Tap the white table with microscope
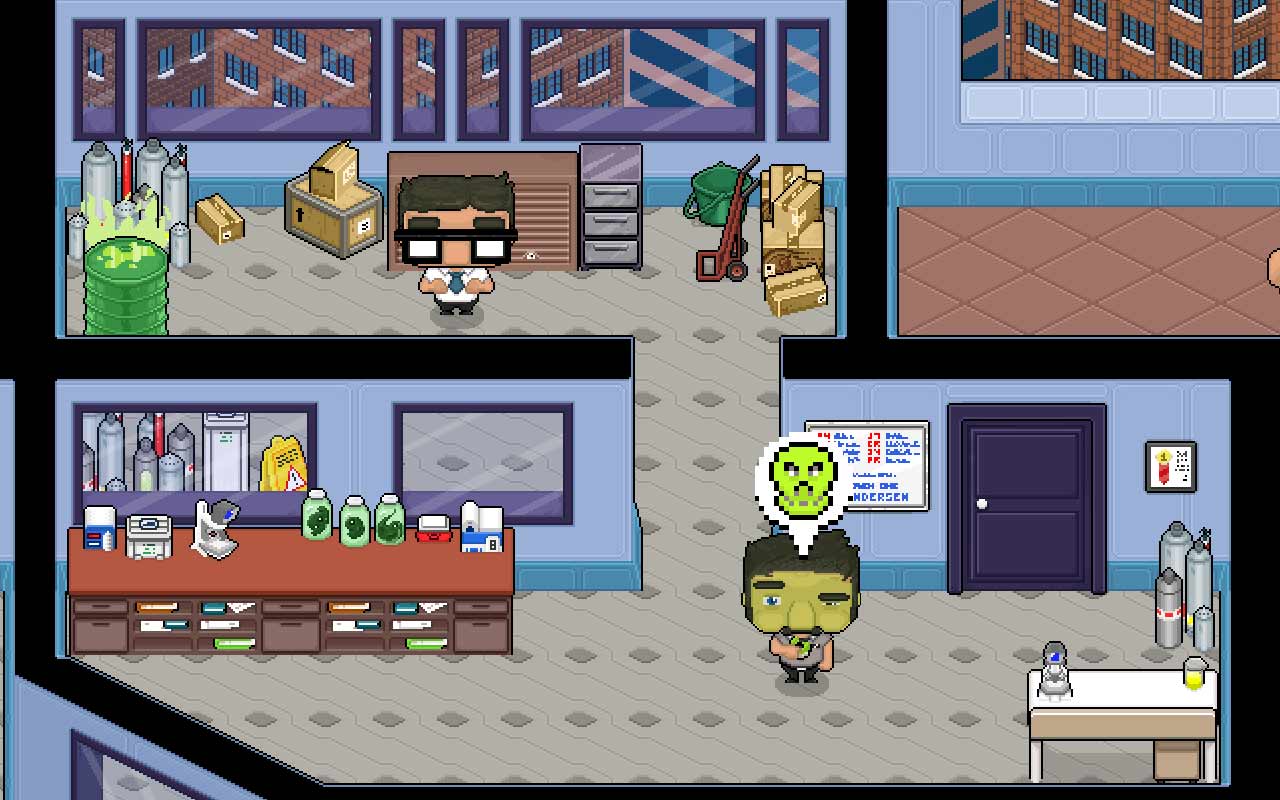Screen dimensions: 1280x800 pyautogui.click(x=1122, y=708)
